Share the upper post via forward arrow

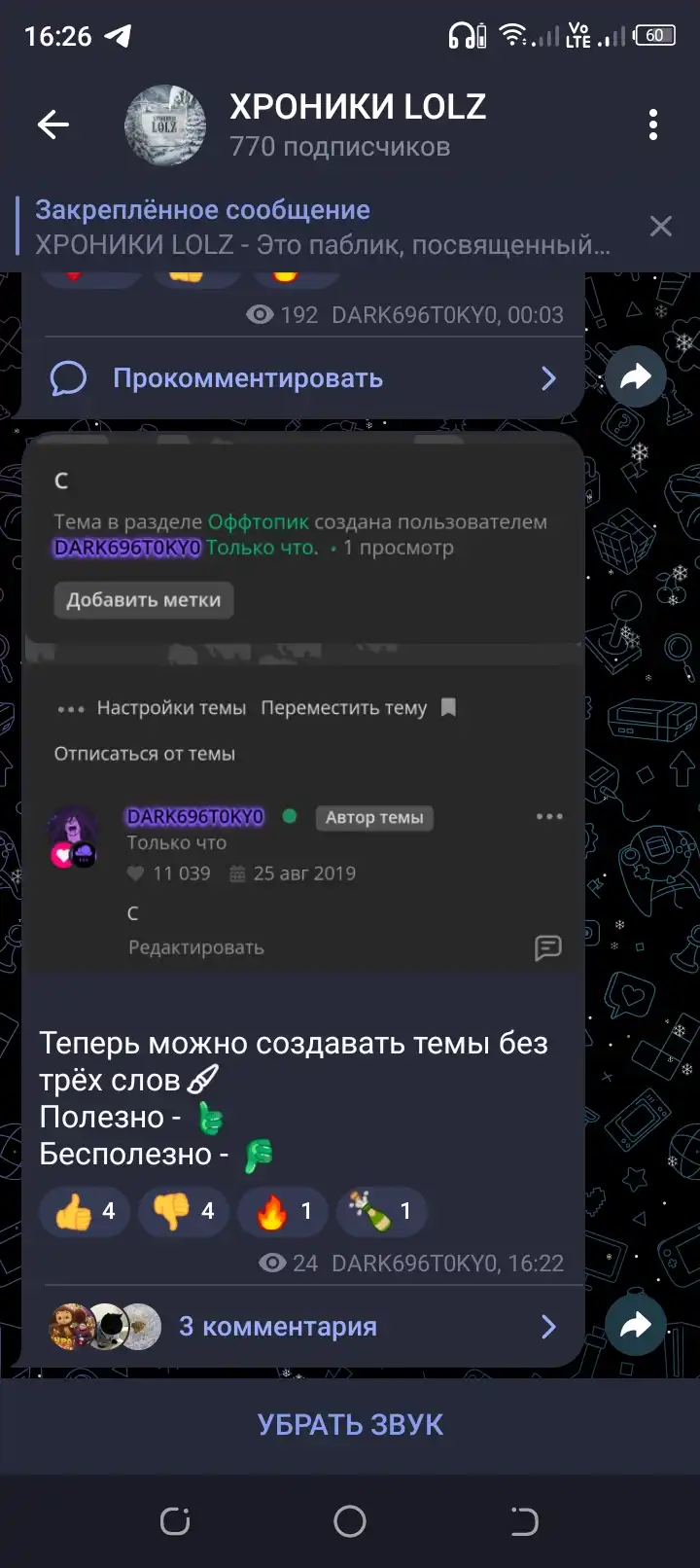(x=636, y=376)
